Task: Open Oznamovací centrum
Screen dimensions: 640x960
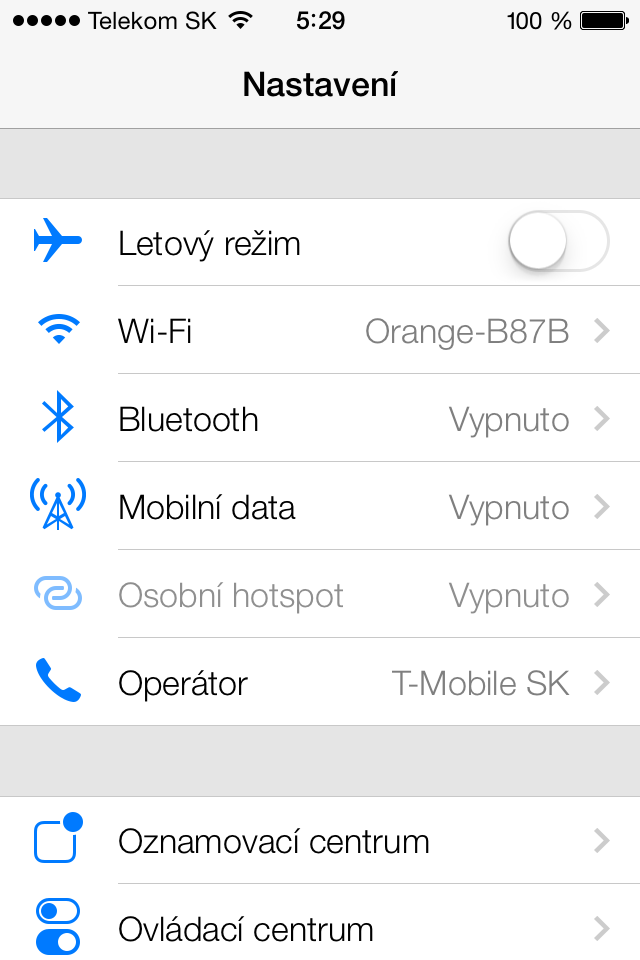Action: click(x=320, y=841)
